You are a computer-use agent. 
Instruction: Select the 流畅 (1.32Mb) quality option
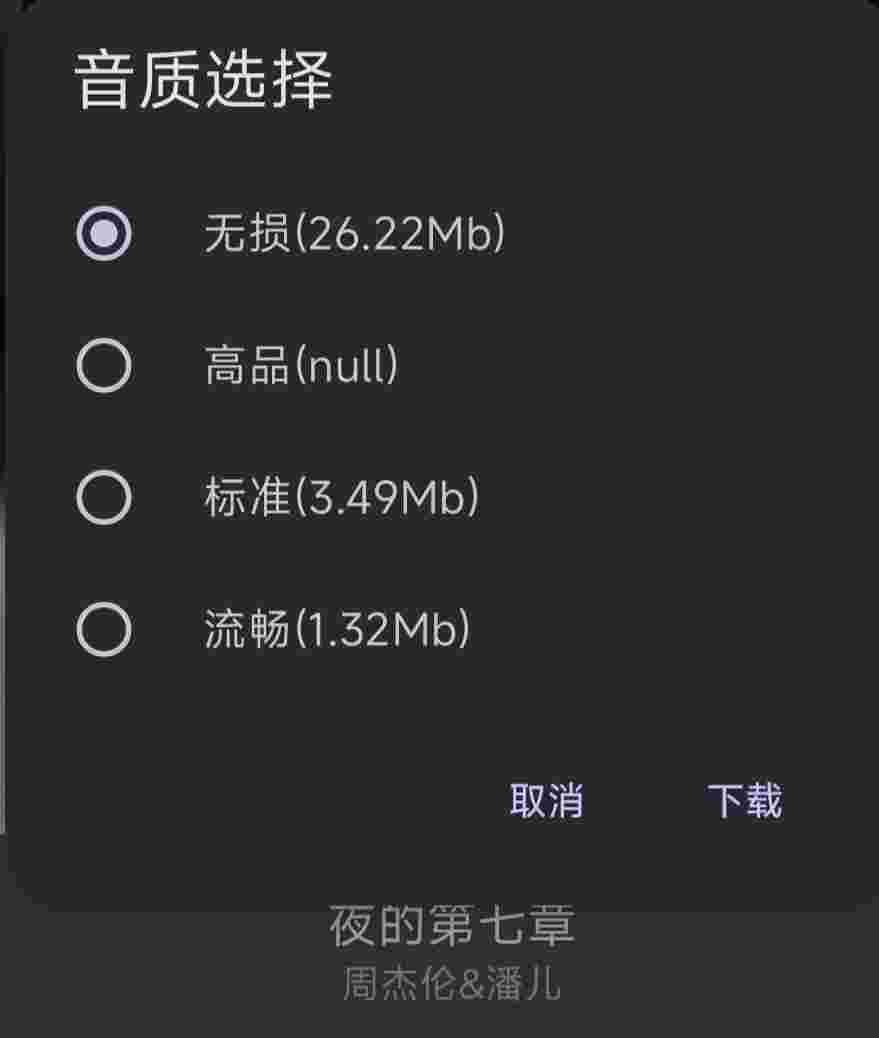pos(104,630)
